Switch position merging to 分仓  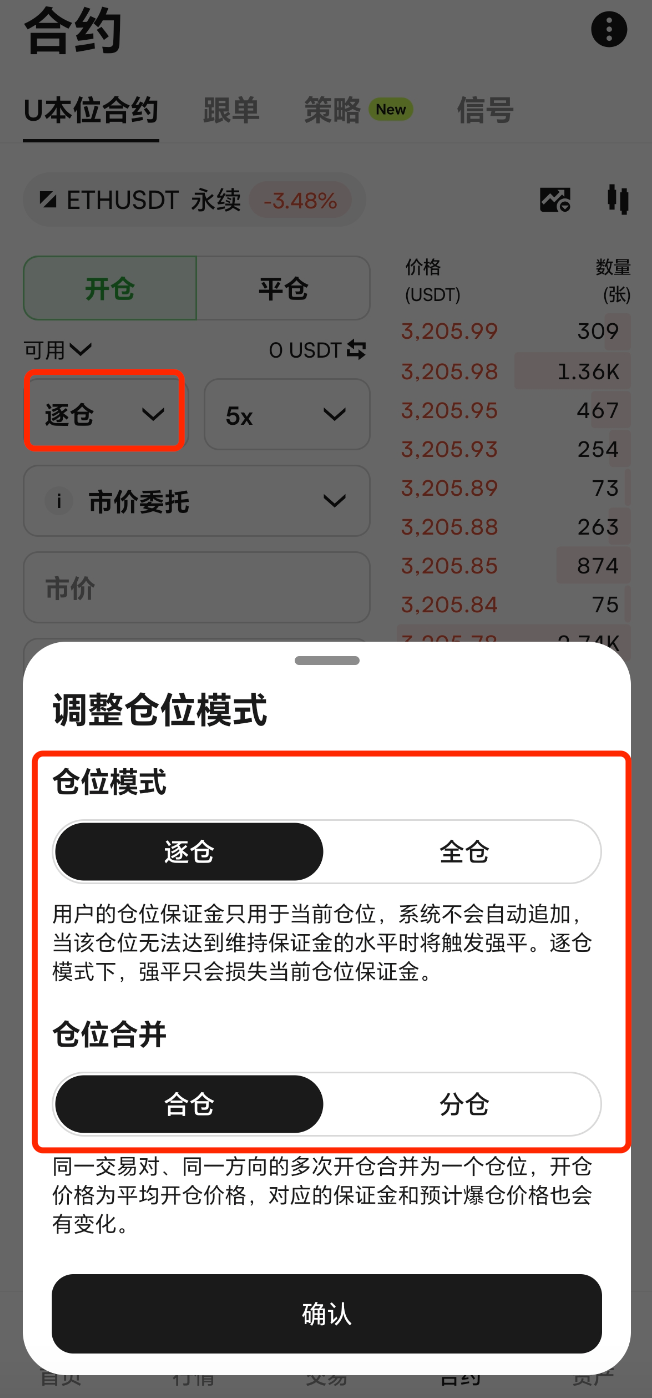point(464,1104)
